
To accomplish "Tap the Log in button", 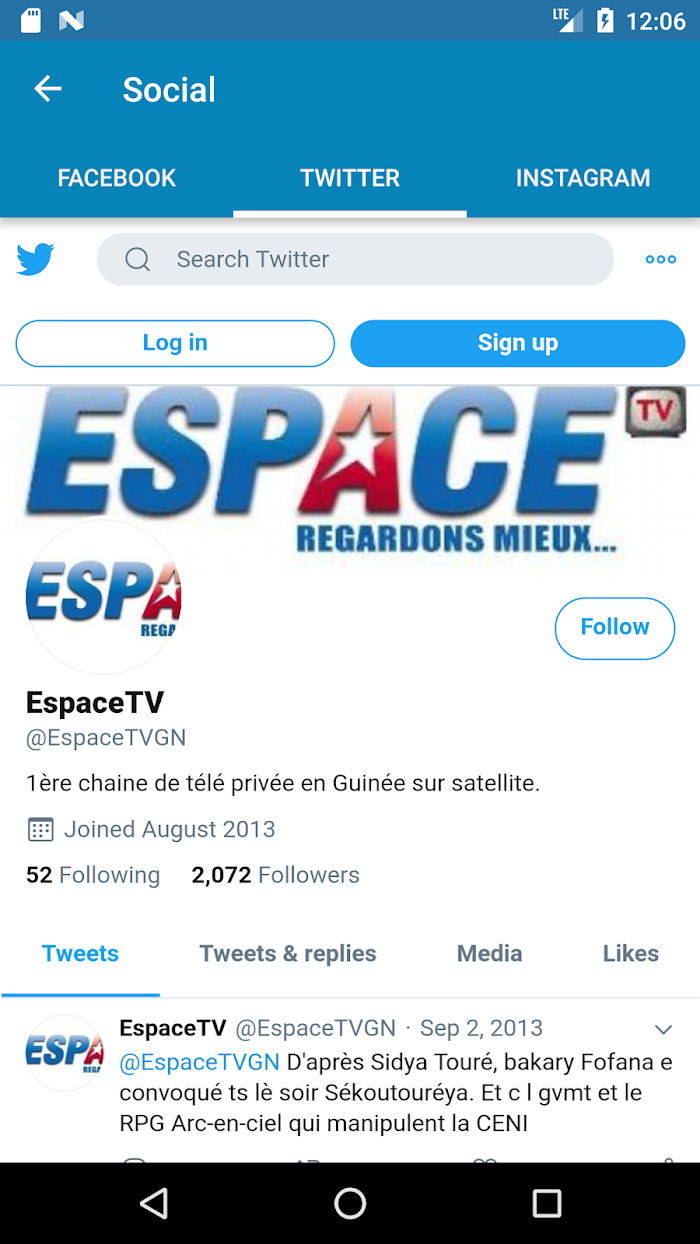I will [x=175, y=343].
